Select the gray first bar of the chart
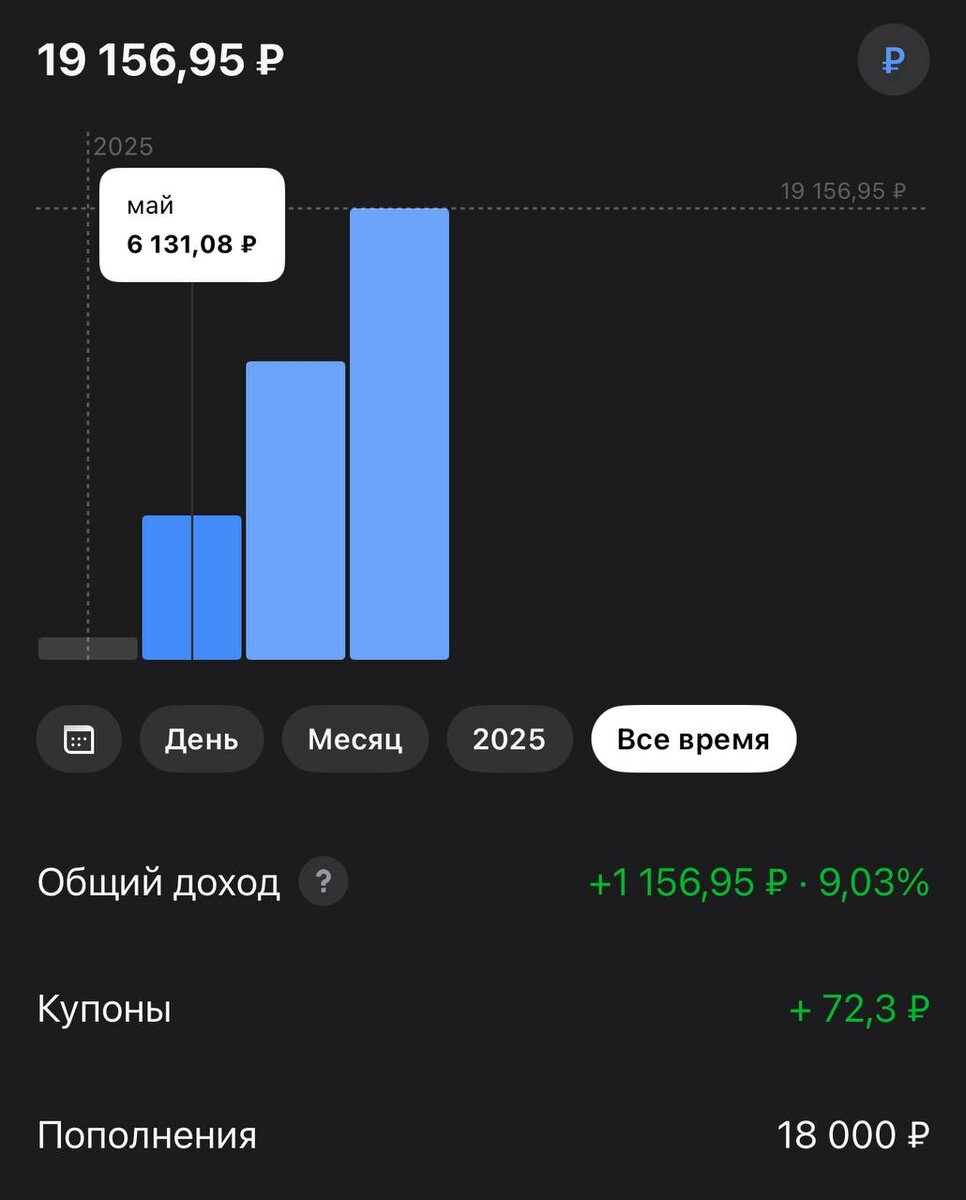The height and width of the screenshot is (1200, 966). coord(88,648)
